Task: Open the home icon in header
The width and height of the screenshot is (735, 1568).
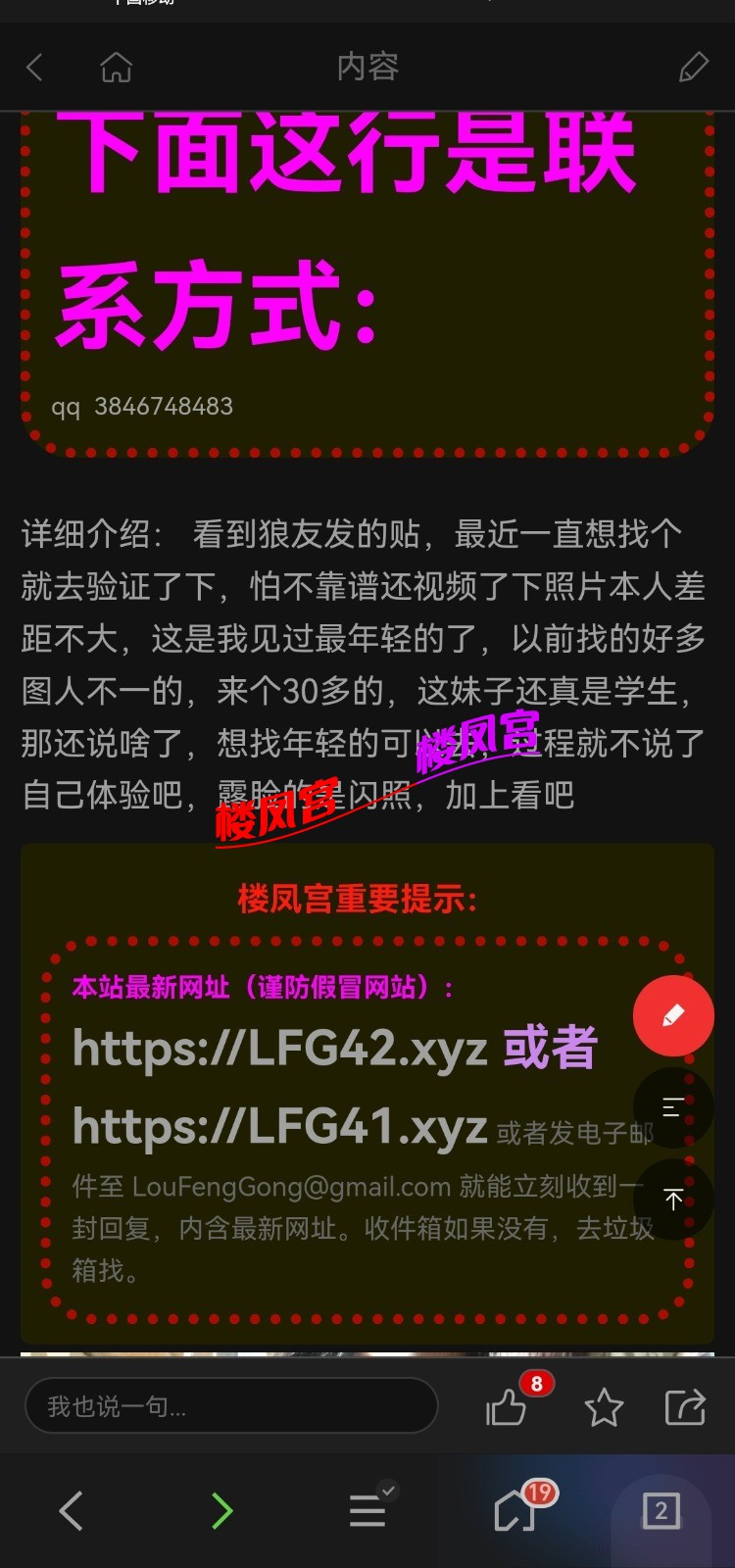Action: pos(116,68)
